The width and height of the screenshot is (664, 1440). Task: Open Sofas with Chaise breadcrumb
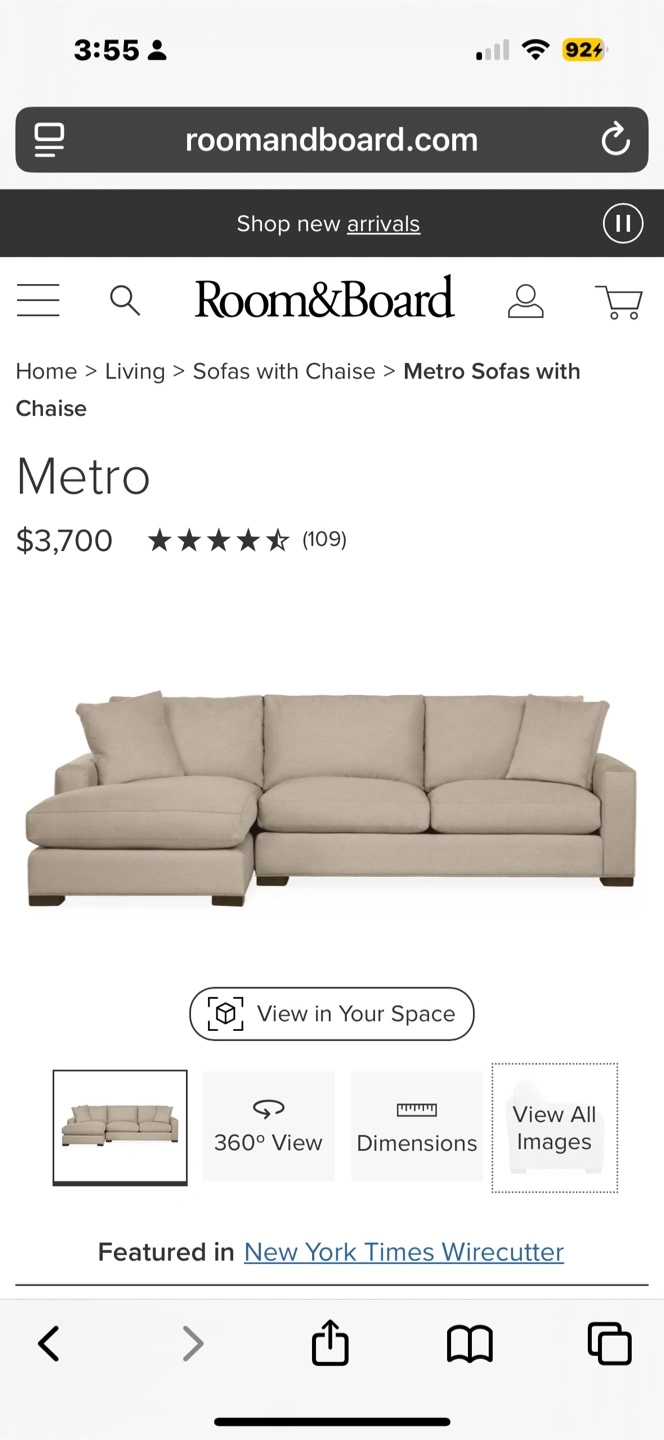point(284,371)
